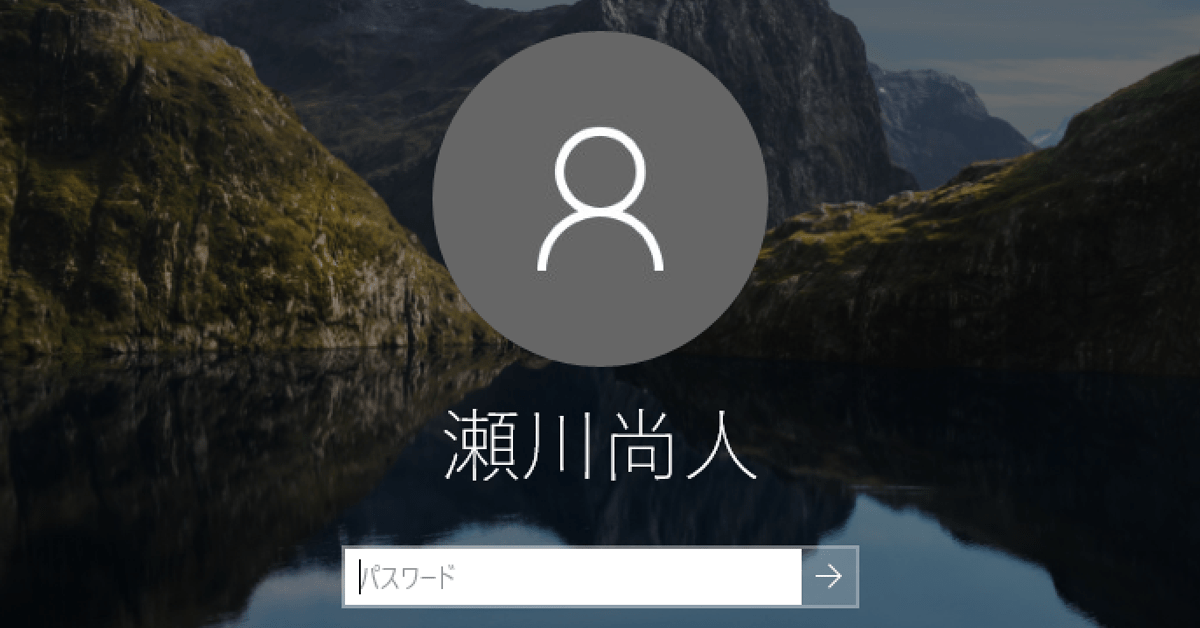Screen dimensions: 1200x628
Task: Focus the パスワード password field
Action: point(572,576)
